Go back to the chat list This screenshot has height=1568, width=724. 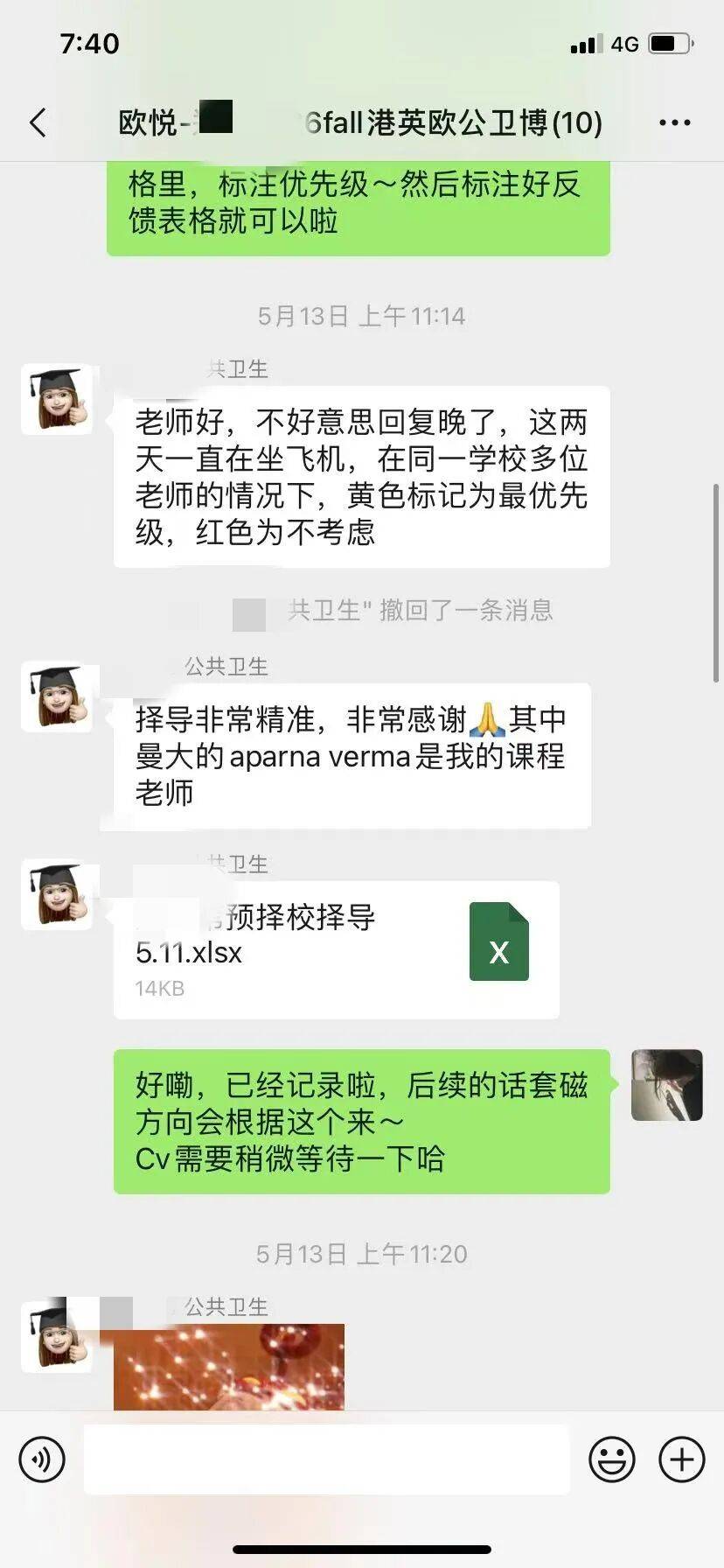pos(38,122)
